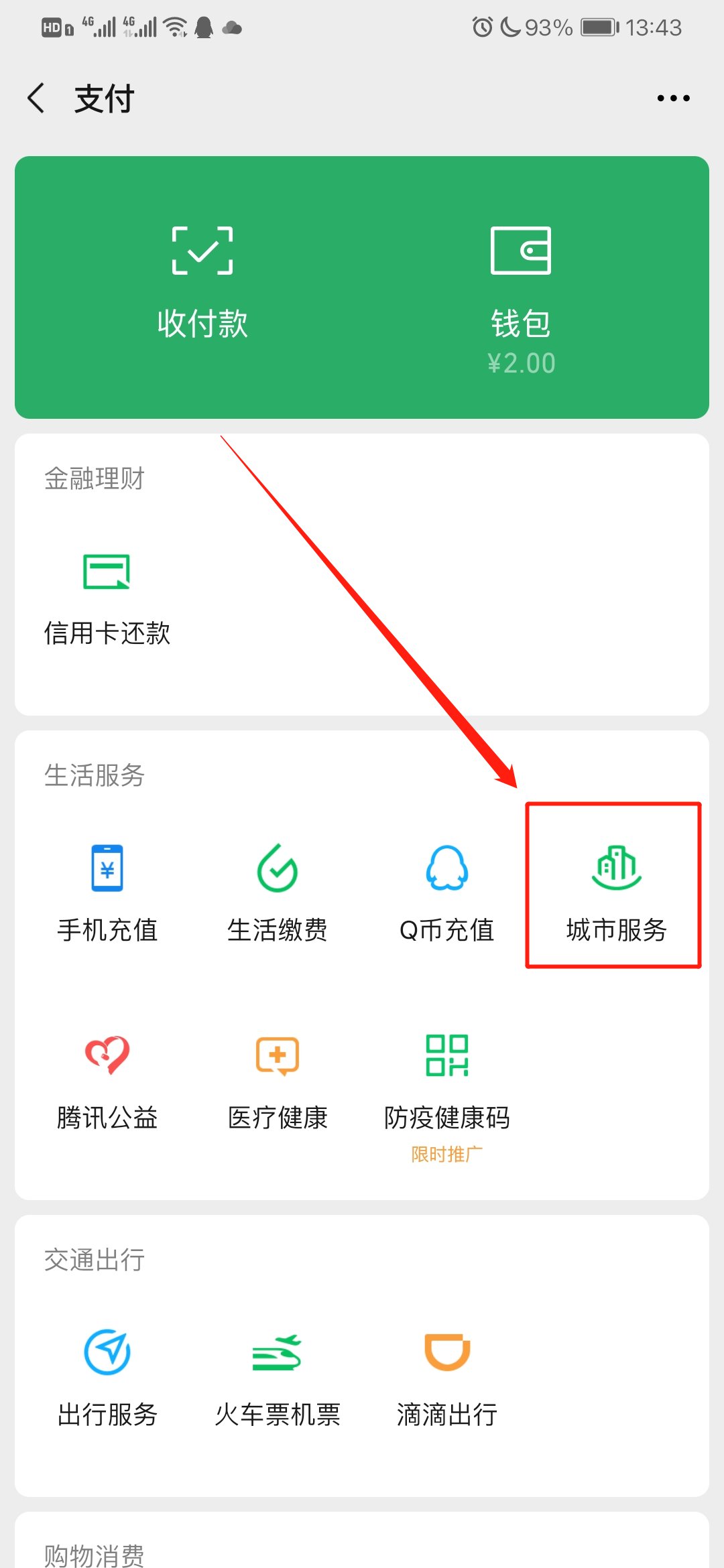
Task: Book via 火车票机票
Action: 278,1377
